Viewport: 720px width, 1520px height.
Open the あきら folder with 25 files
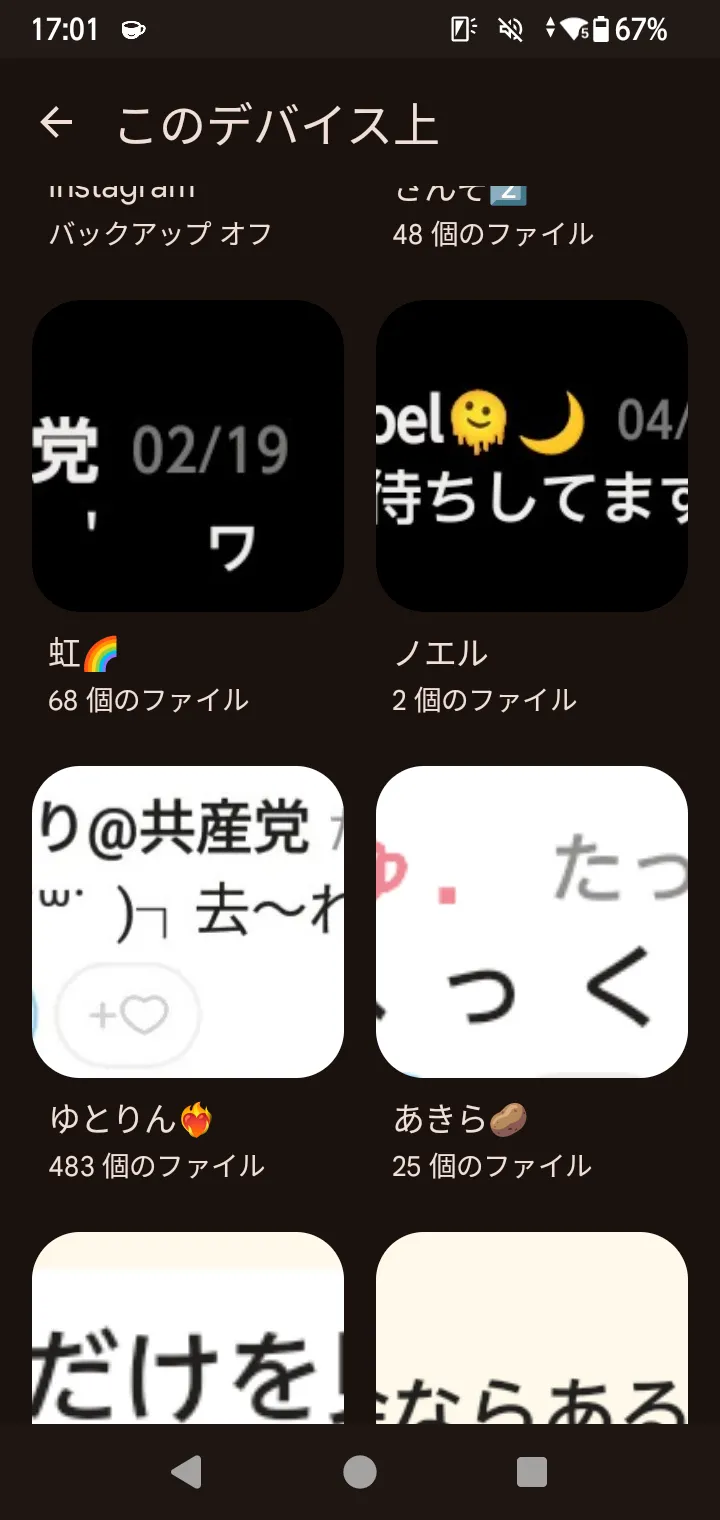pos(532,922)
